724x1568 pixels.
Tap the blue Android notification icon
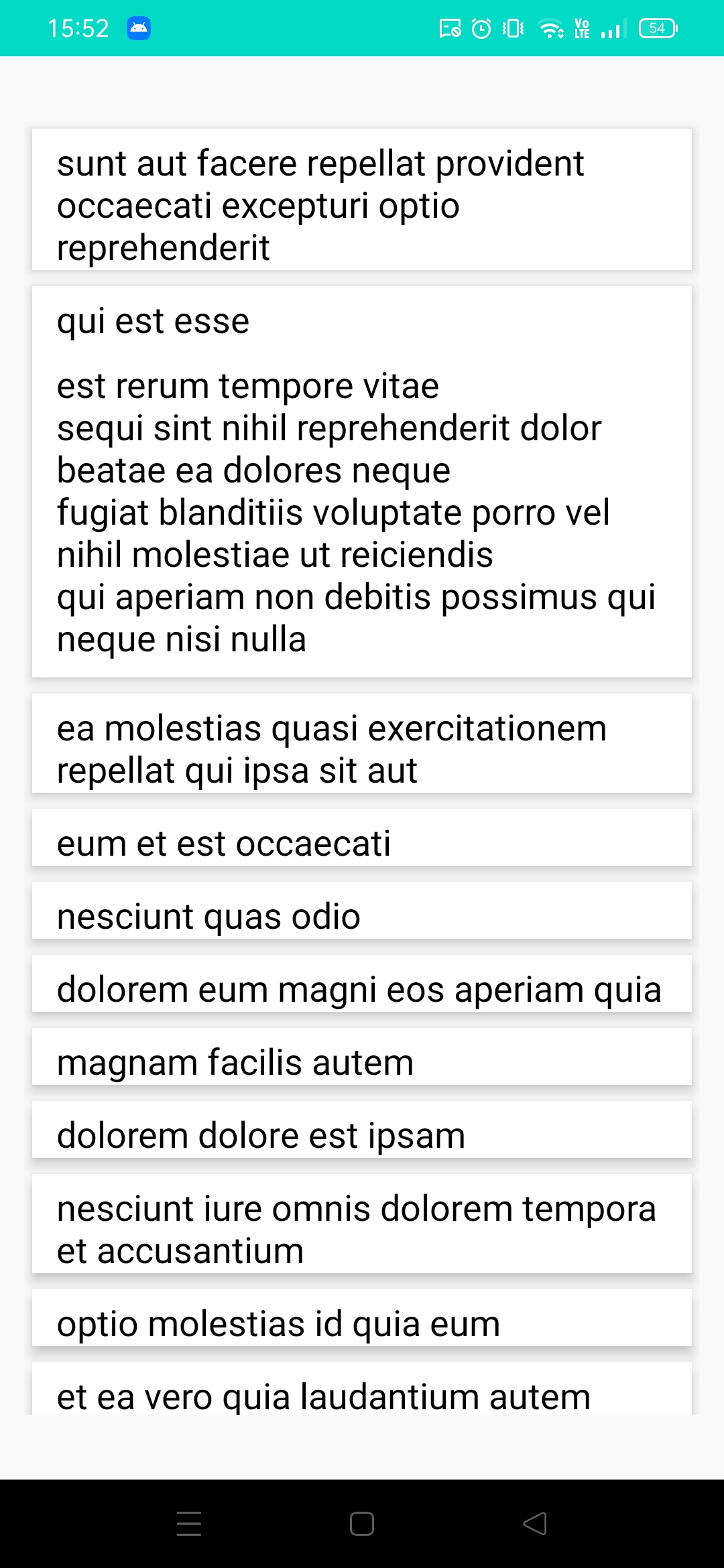[x=138, y=28]
